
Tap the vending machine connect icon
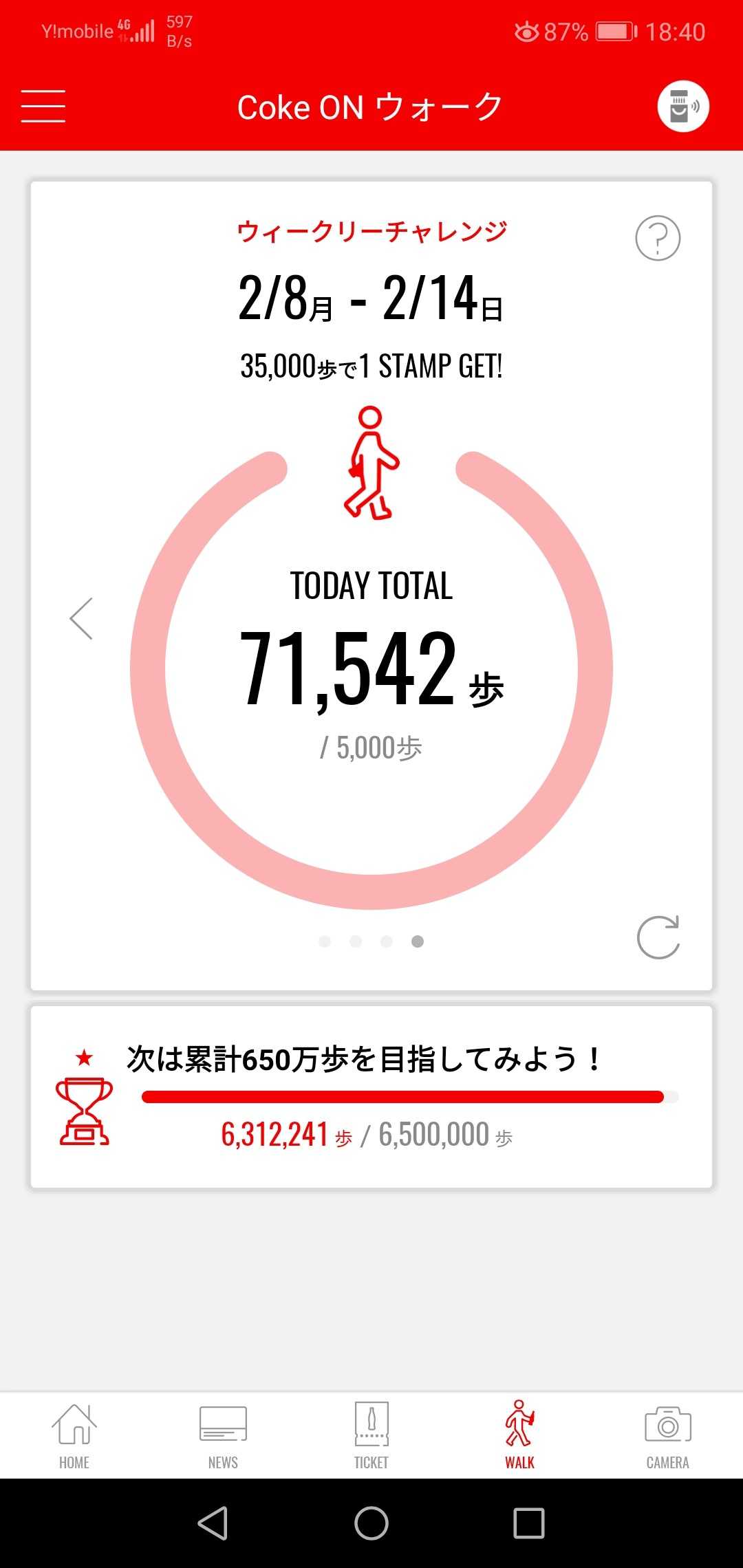tap(683, 107)
